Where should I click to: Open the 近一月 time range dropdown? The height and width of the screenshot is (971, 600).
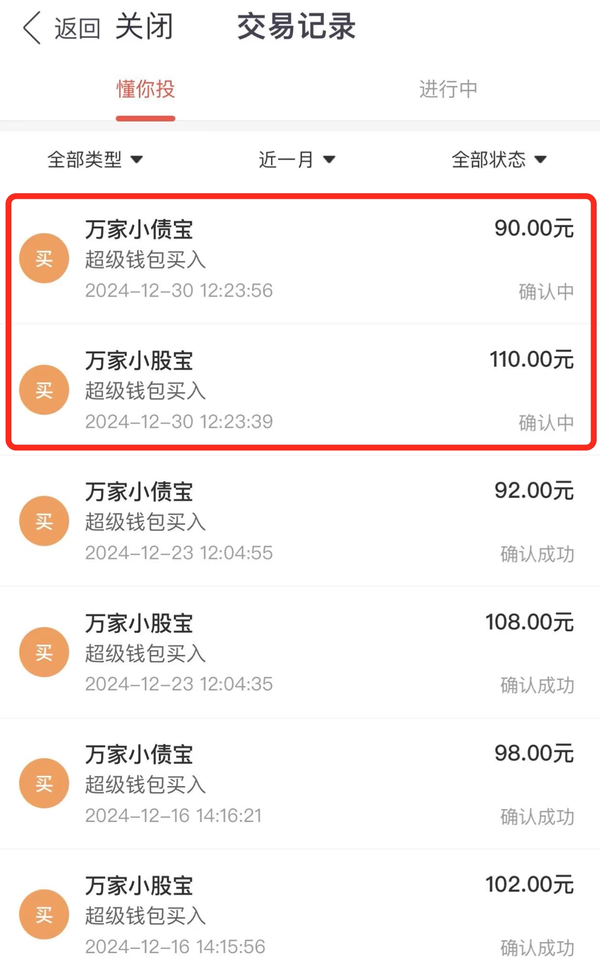(297, 160)
